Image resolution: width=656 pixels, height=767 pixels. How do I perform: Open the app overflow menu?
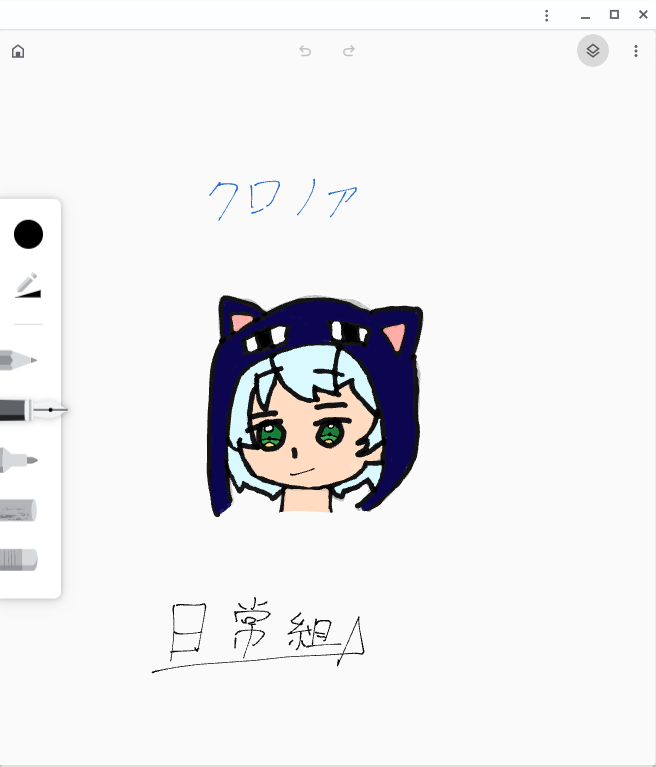point(636,51)
